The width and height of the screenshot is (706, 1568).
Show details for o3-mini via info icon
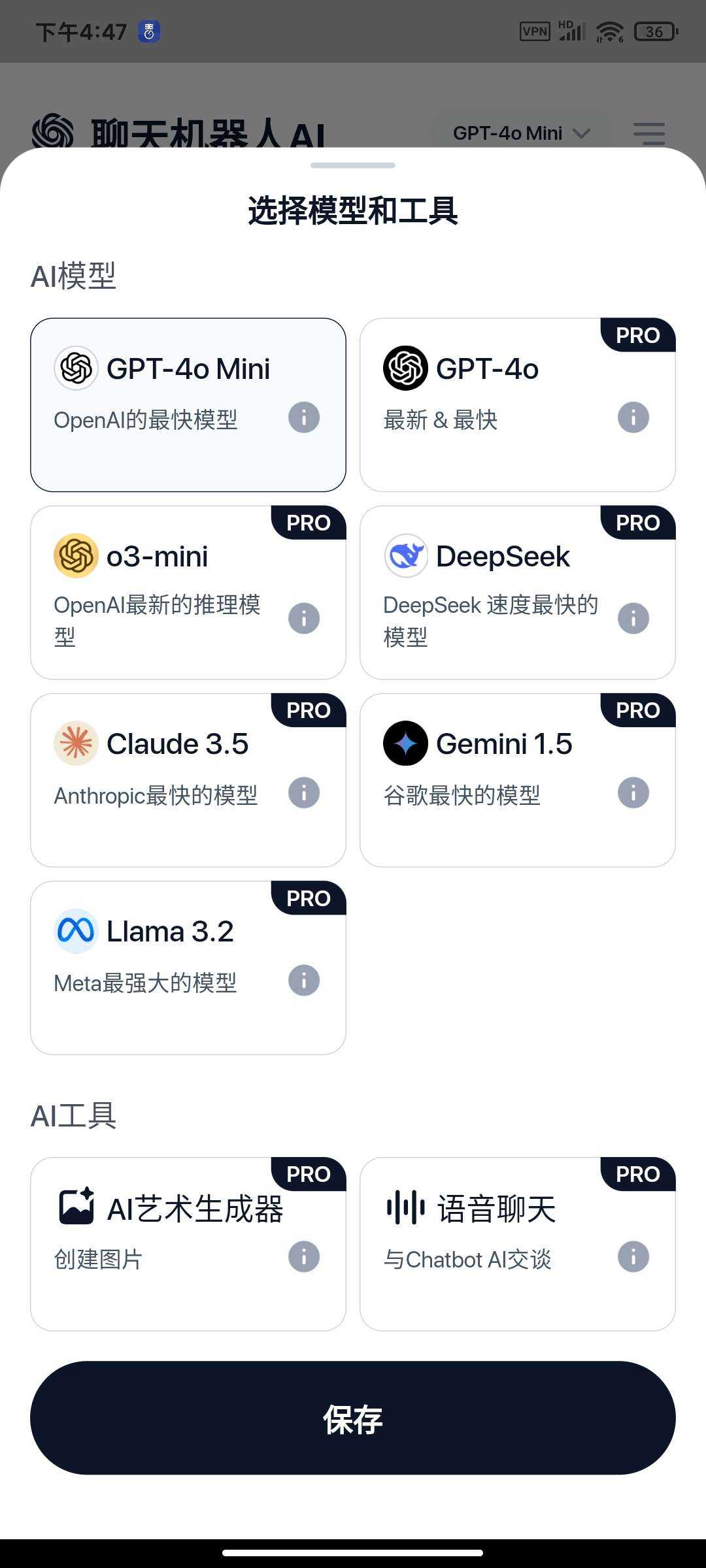(304, 618)
